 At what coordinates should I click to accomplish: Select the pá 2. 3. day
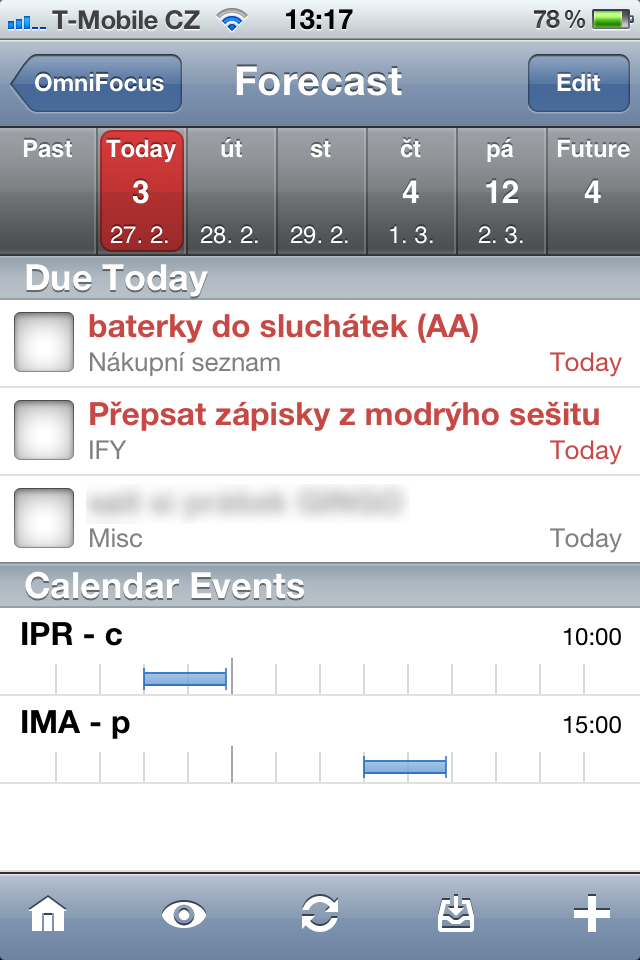point(501,191)
